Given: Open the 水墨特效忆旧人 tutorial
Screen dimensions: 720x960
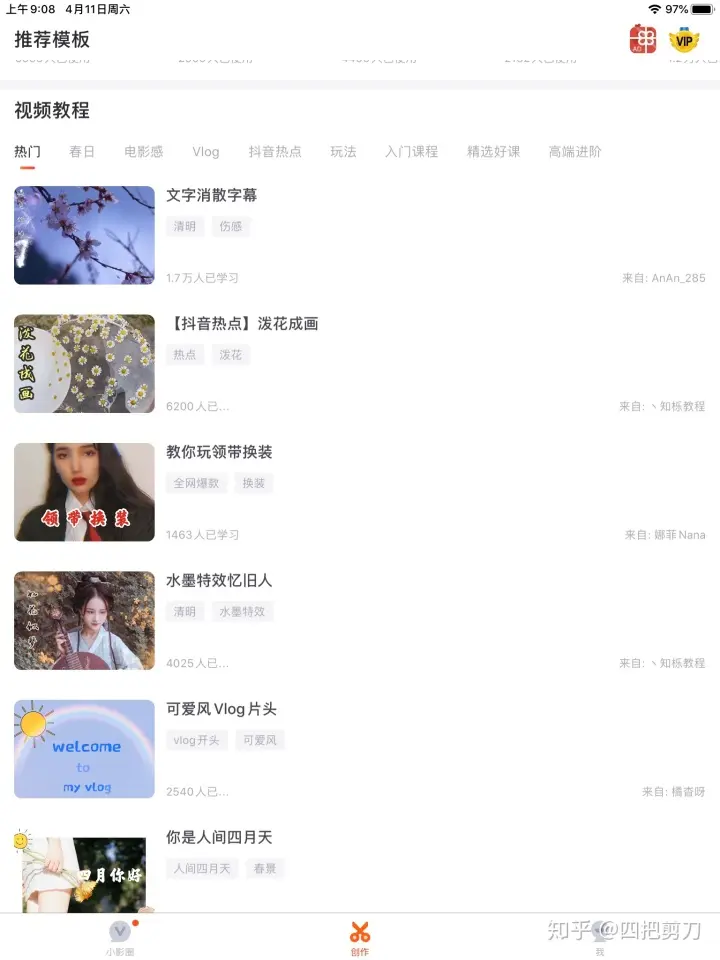Looking at the screenshot, I should pos(219,581).
